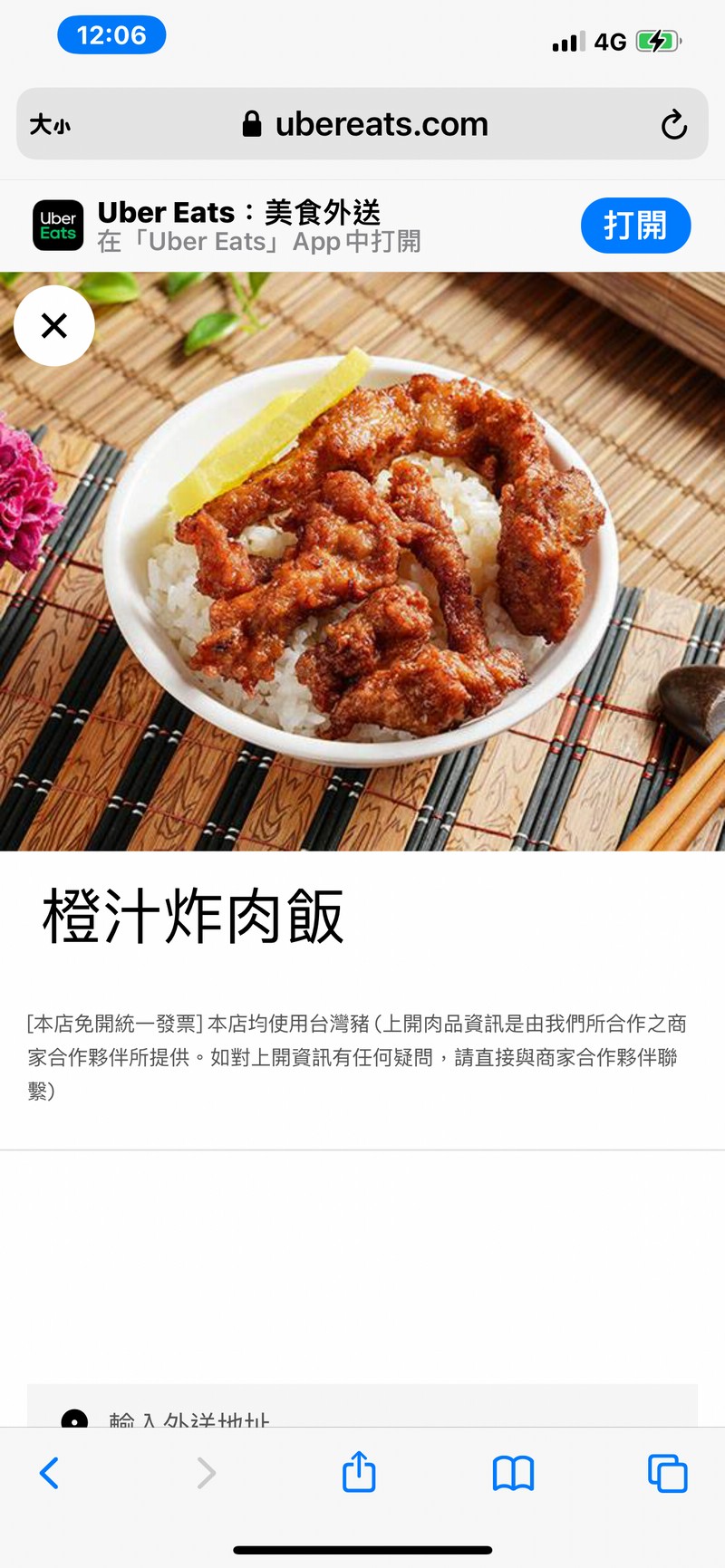Tap 打開 to open Uber Eats app
The width and height of the screenshot is (725, 1568).
tap(635, 226)
